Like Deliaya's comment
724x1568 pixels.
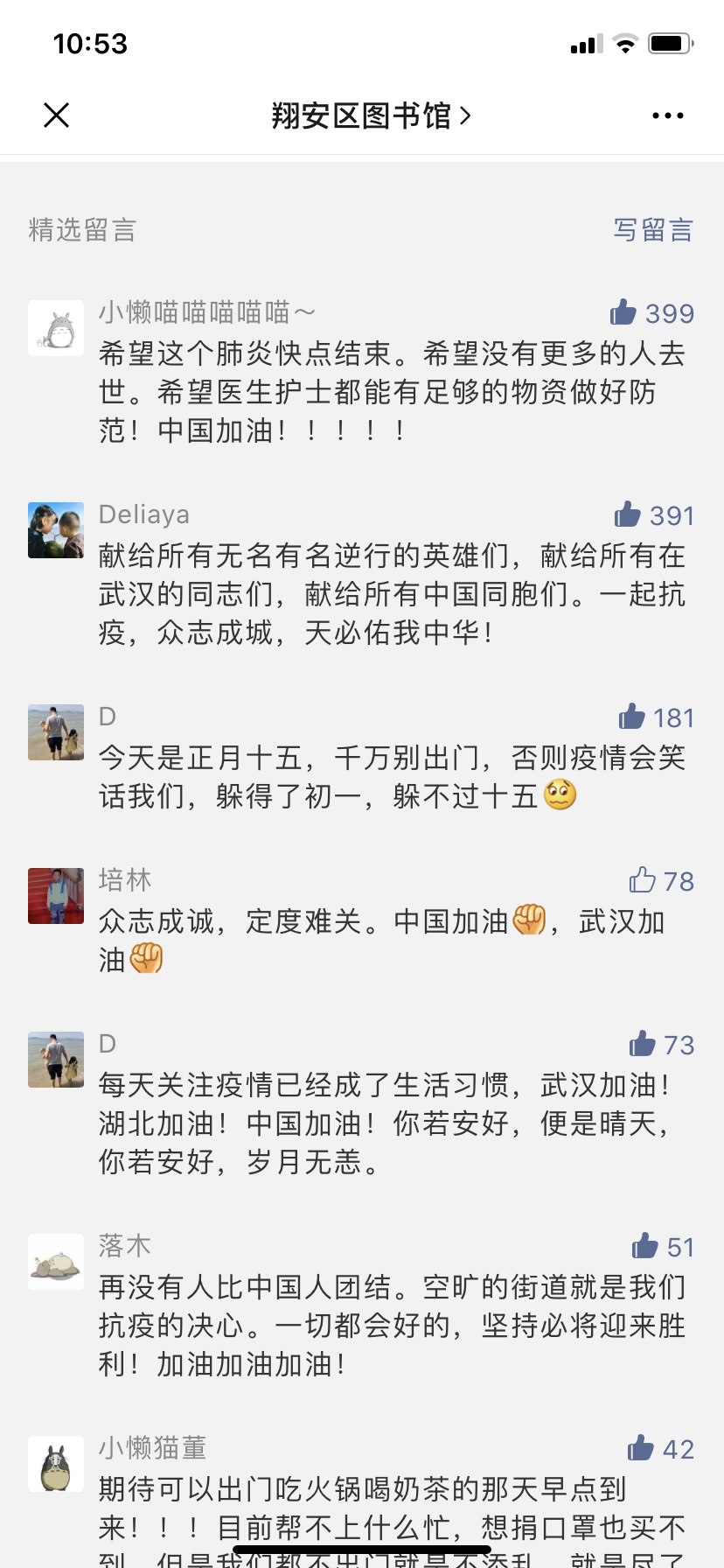628,514
